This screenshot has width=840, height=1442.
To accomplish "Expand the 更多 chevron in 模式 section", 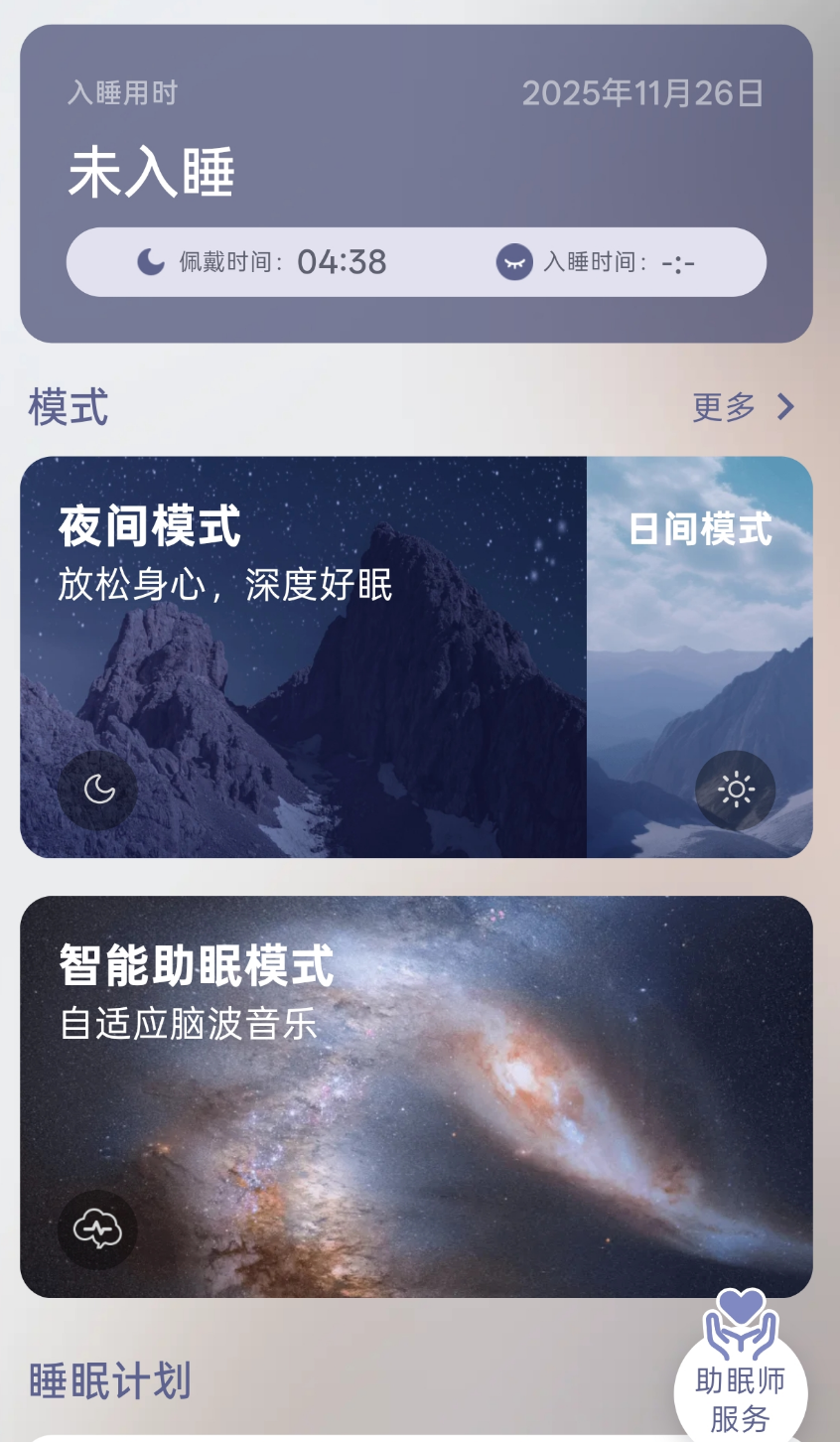I will [x=784, y=407].
